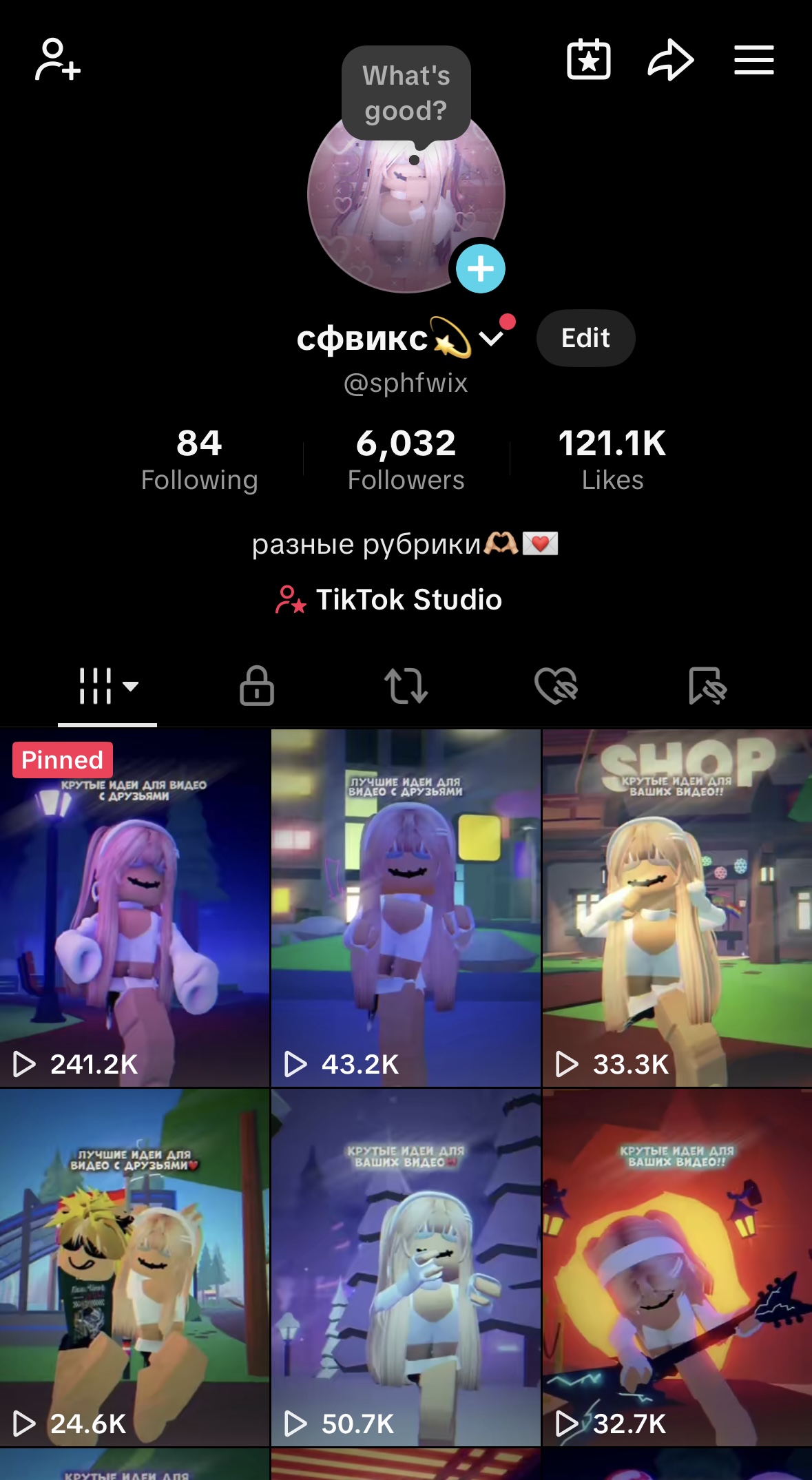Switch to the saved favorites tab

(707, 686)
